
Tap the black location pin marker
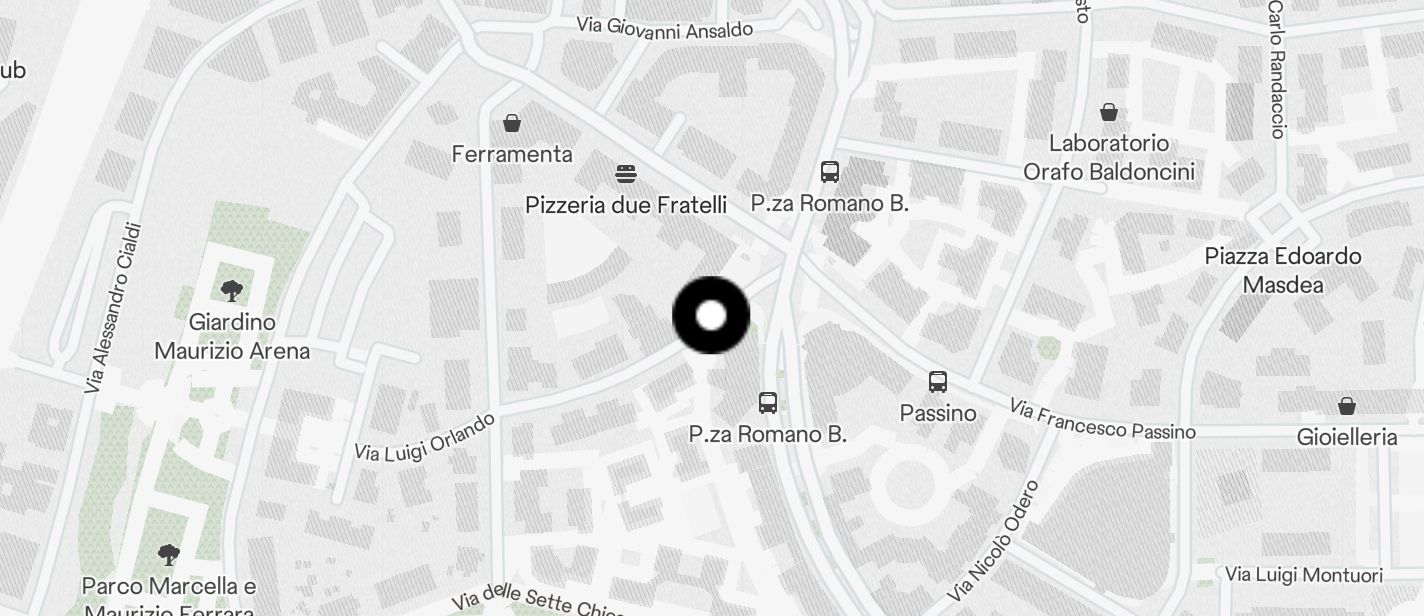[x=711, y=316]
